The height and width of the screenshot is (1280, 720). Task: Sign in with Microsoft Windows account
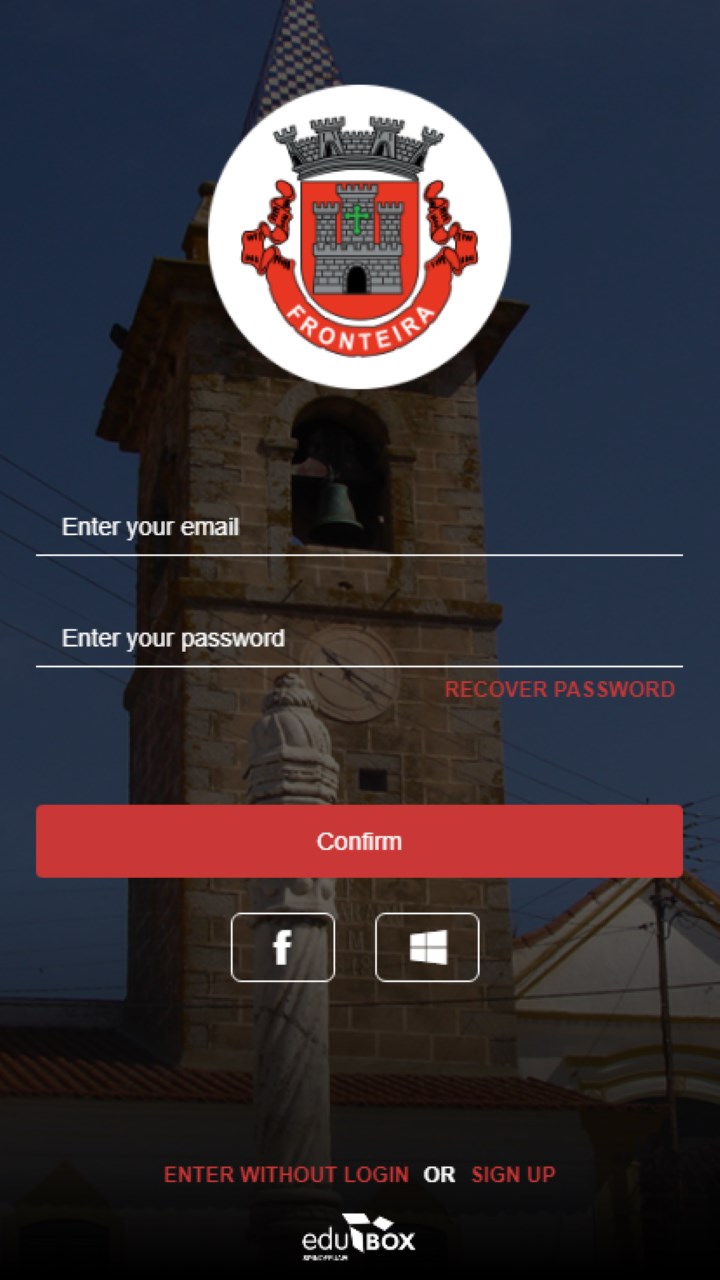pos(427,947)
